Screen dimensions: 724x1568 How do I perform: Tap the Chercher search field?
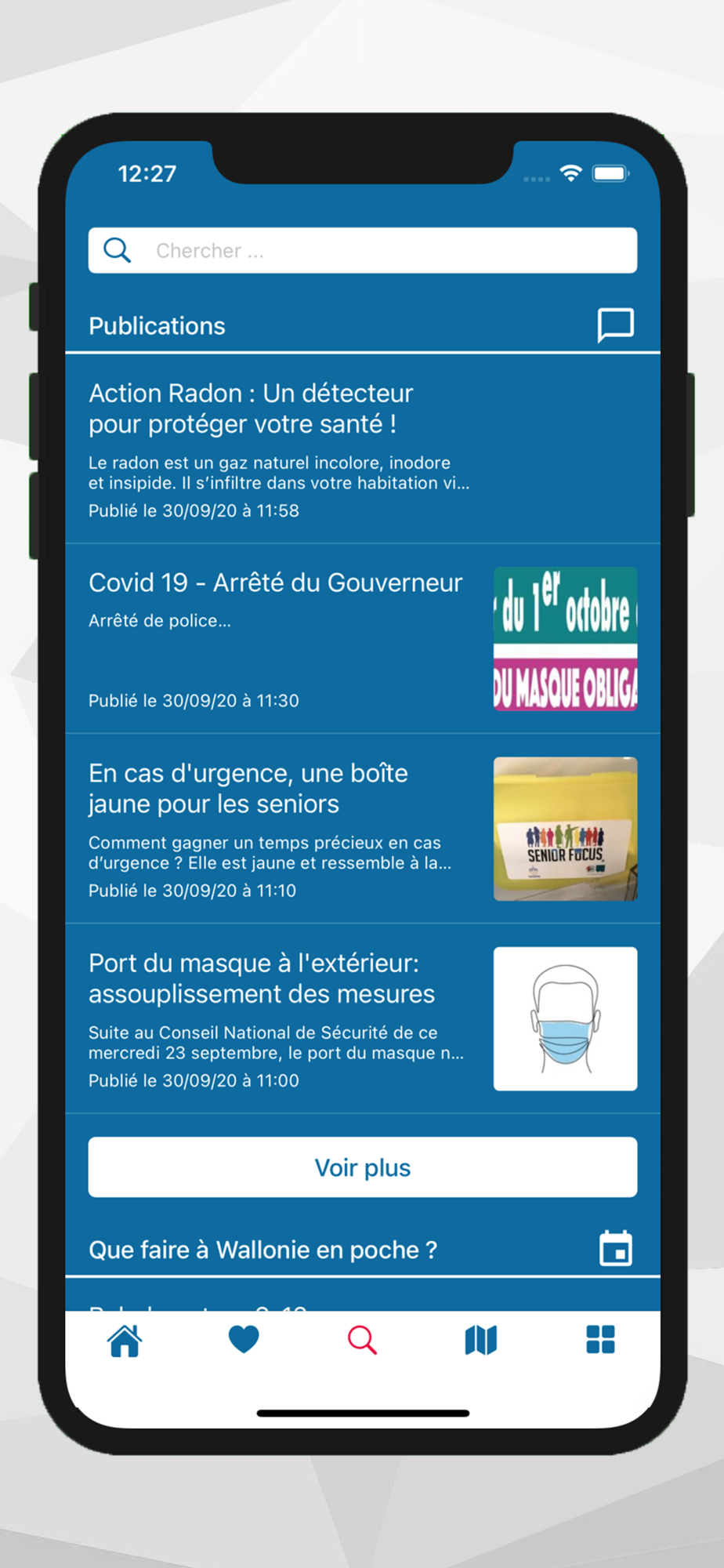362,250
